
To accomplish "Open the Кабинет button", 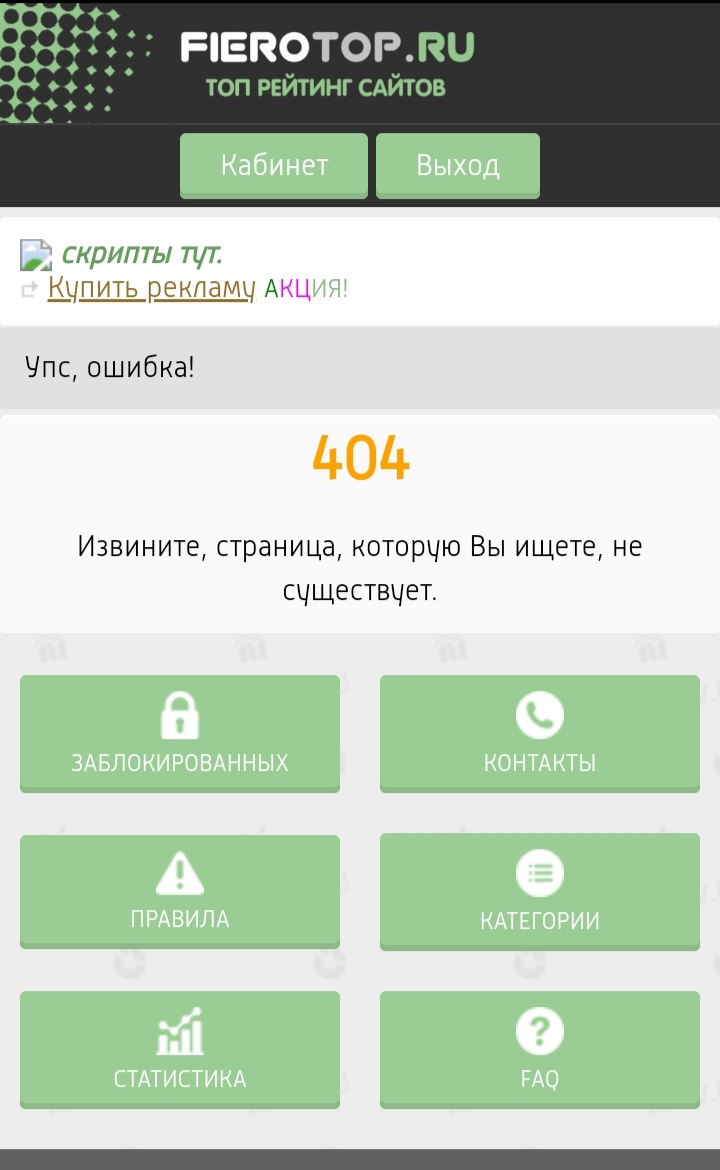I will [274, 165].
